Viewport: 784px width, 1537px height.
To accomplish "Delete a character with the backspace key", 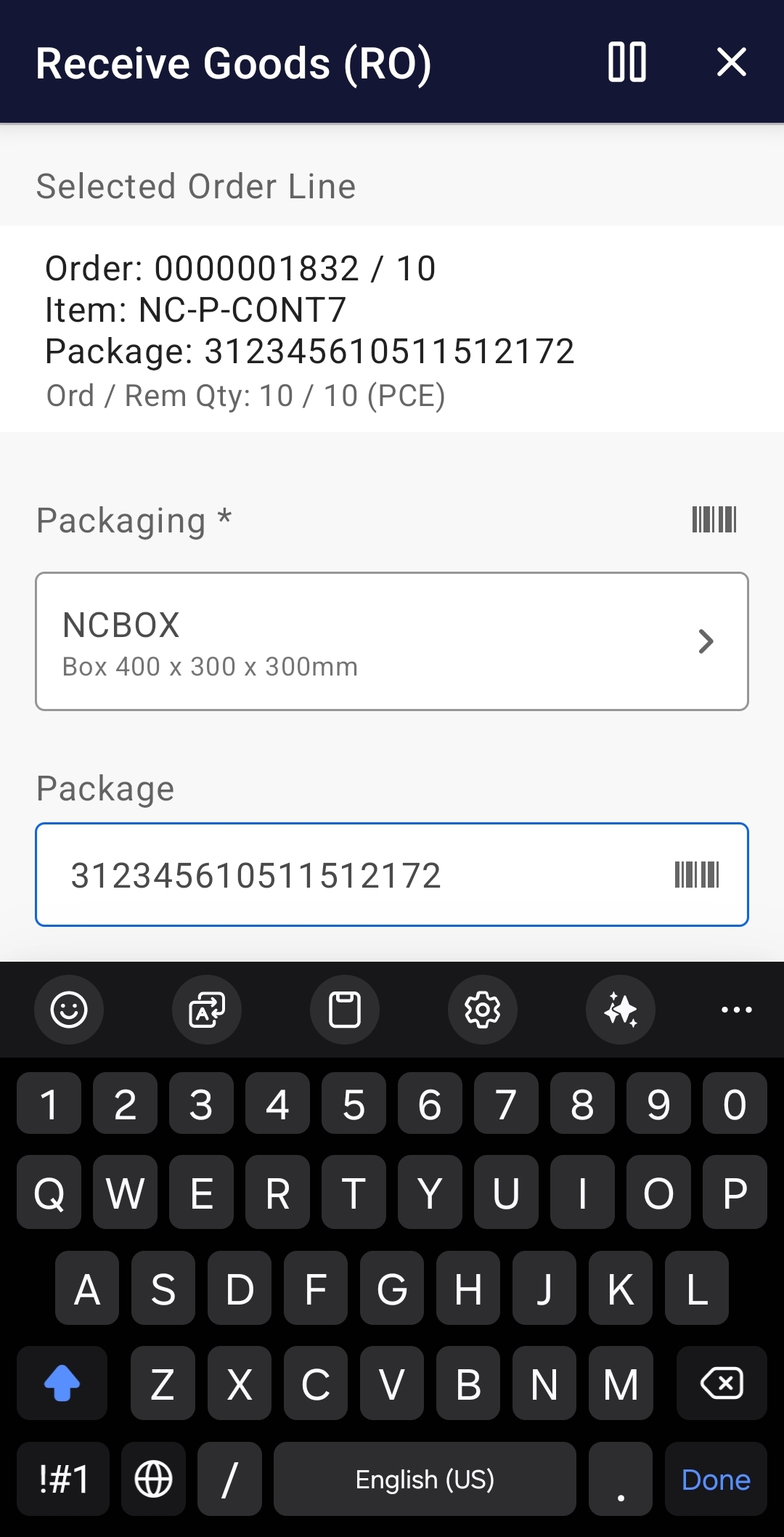I will [x=722, y=1383].
